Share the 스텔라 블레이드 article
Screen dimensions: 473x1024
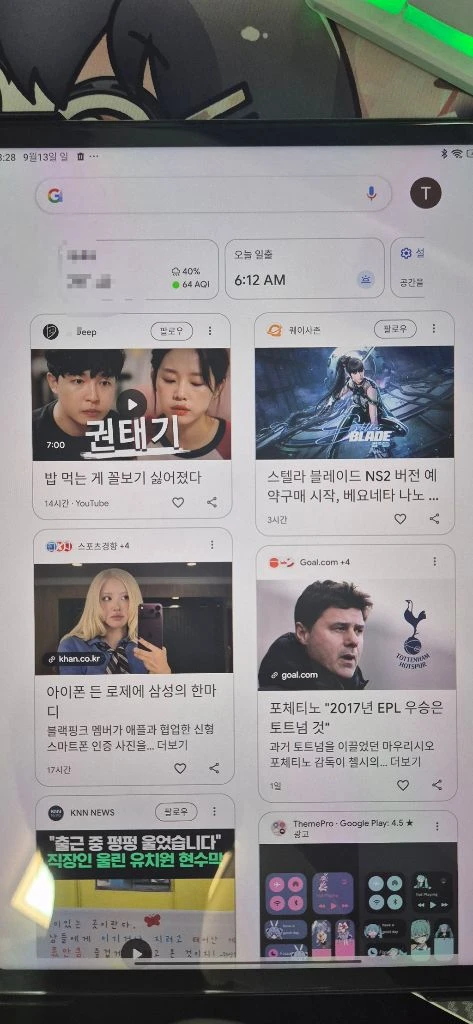[x=434, y=519]
